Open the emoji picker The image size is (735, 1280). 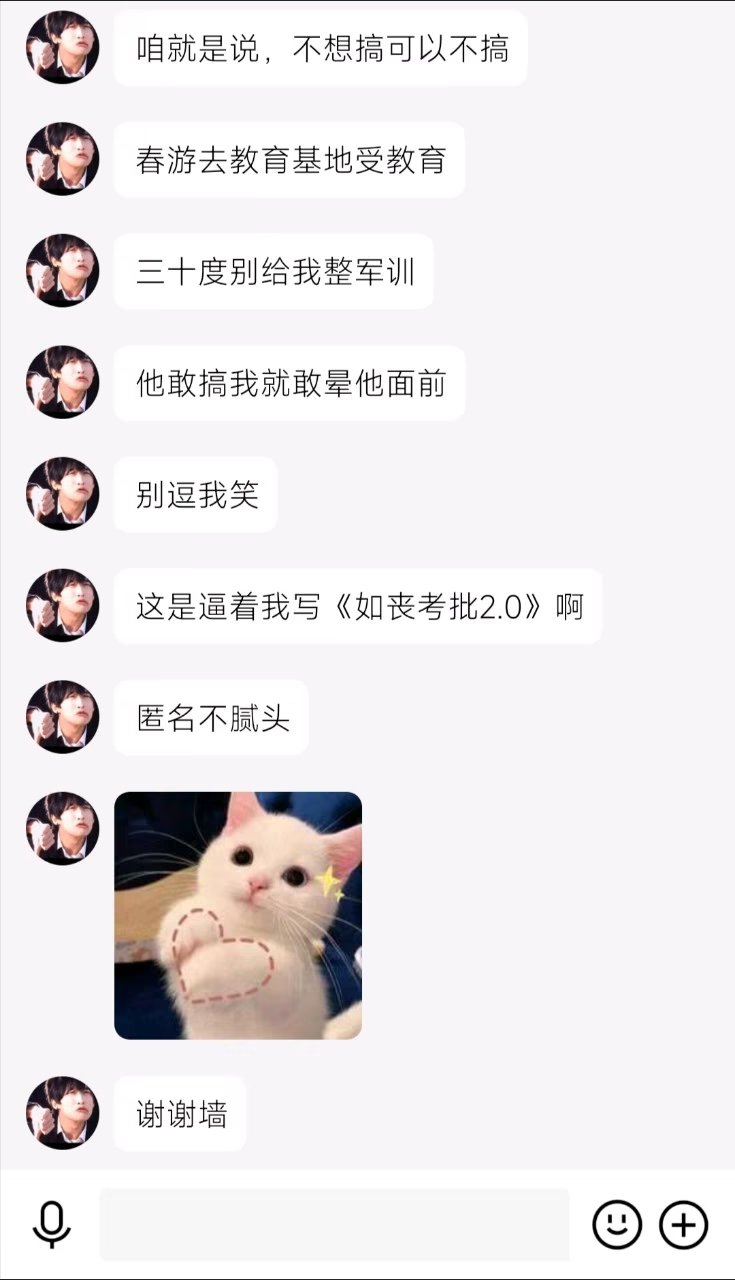click(617, 1224)
